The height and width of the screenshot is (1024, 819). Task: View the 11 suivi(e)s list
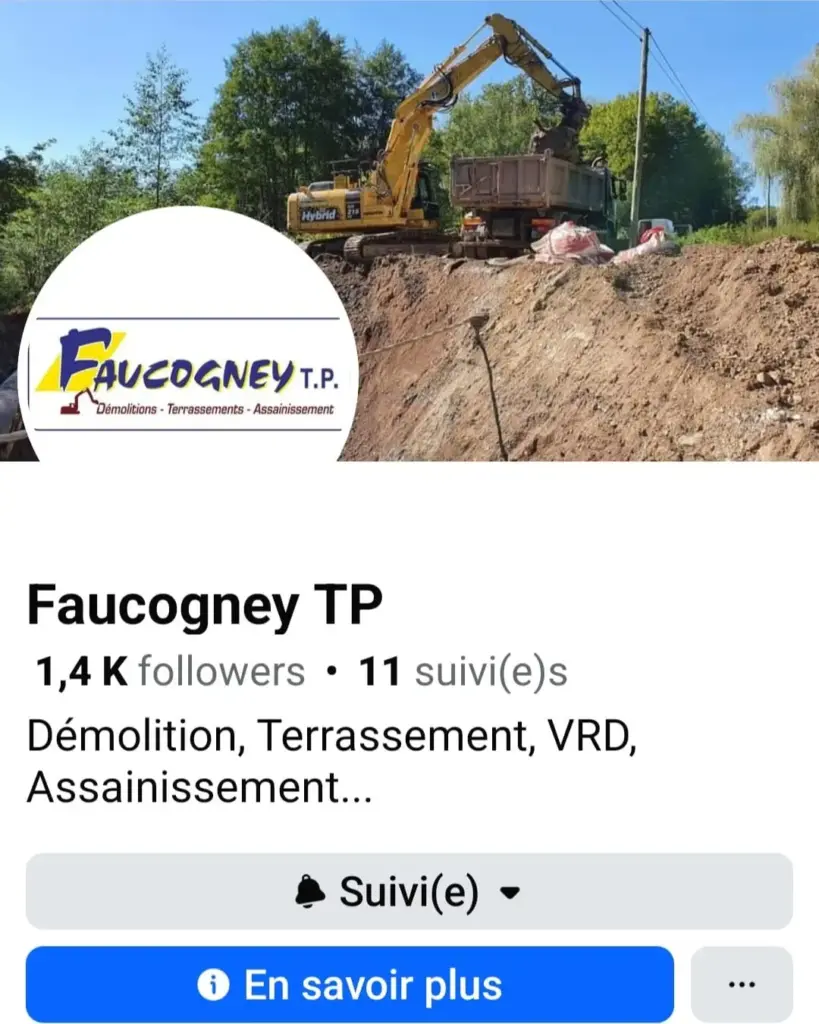(467, 671)
